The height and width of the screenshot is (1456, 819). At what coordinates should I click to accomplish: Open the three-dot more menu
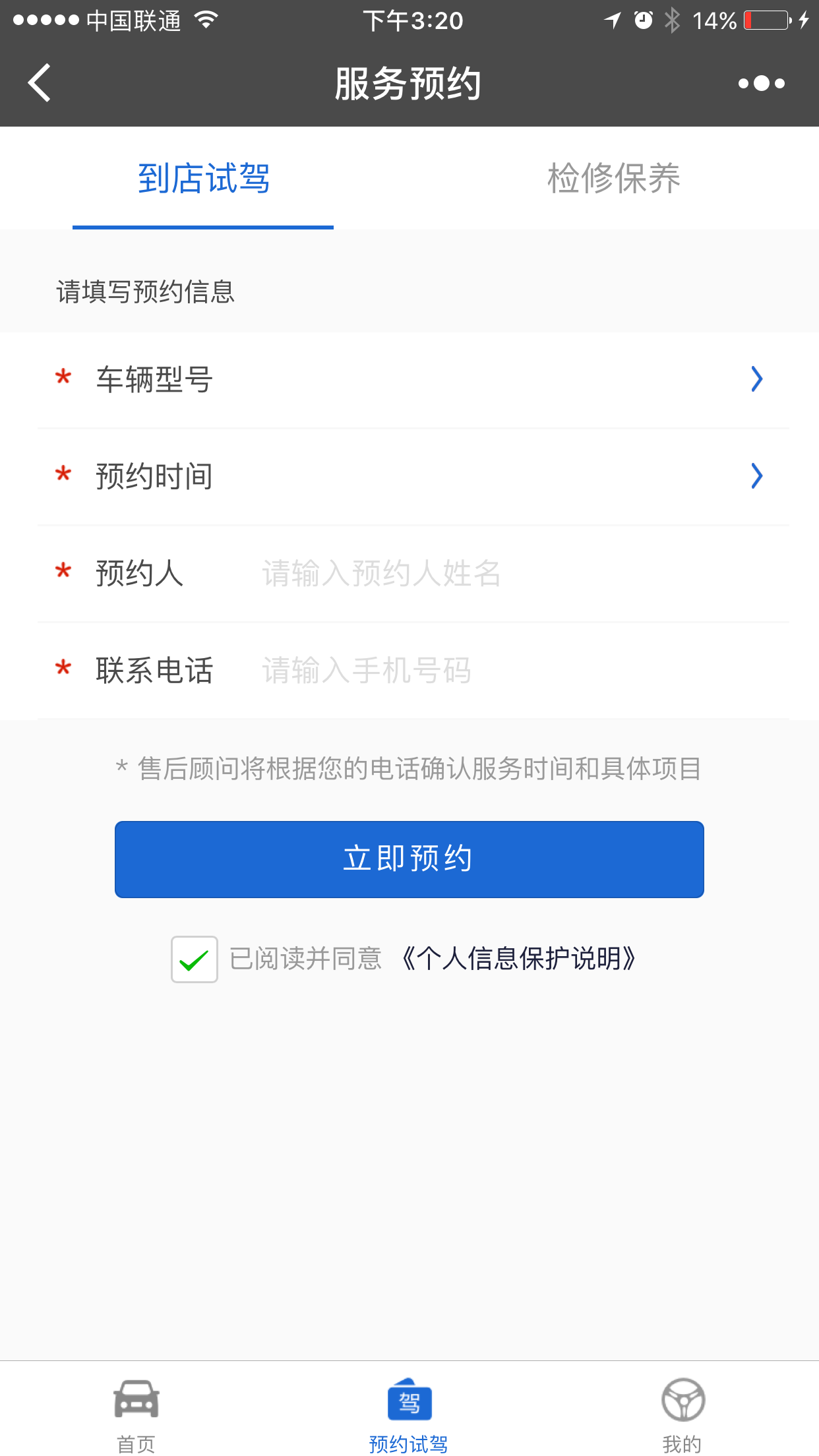[762, 84]
